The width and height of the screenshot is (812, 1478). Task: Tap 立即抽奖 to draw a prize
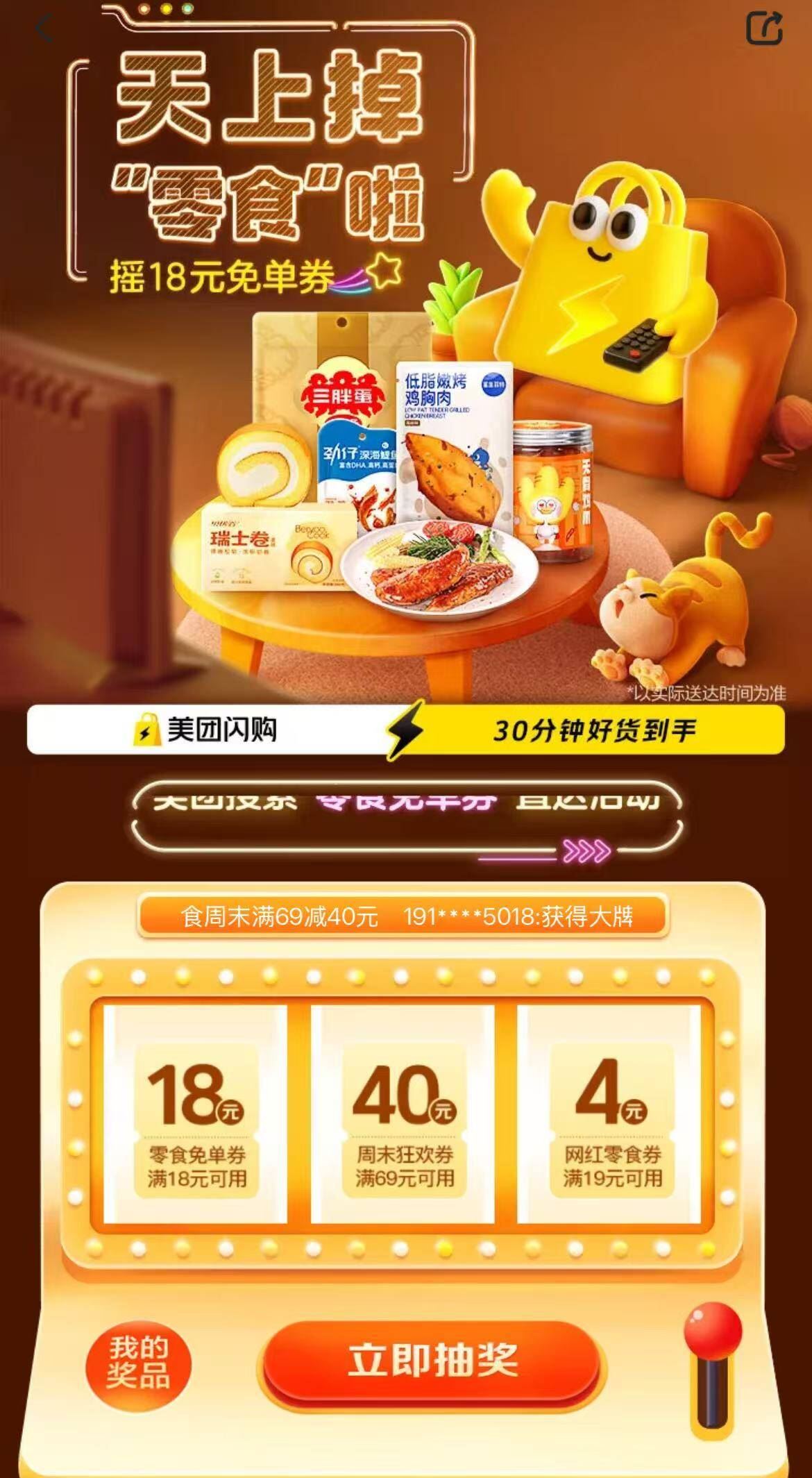point(432,1359)
